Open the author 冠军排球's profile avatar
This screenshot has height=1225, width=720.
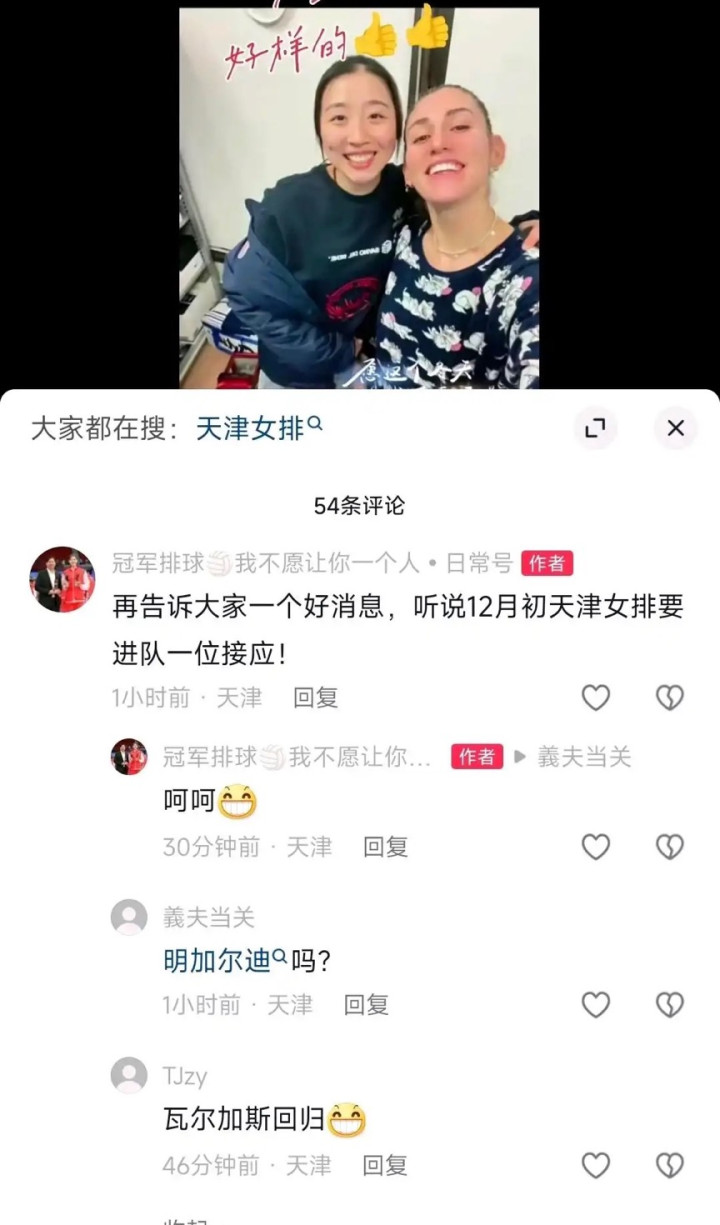pyautogui.click(x=62, y=579)
